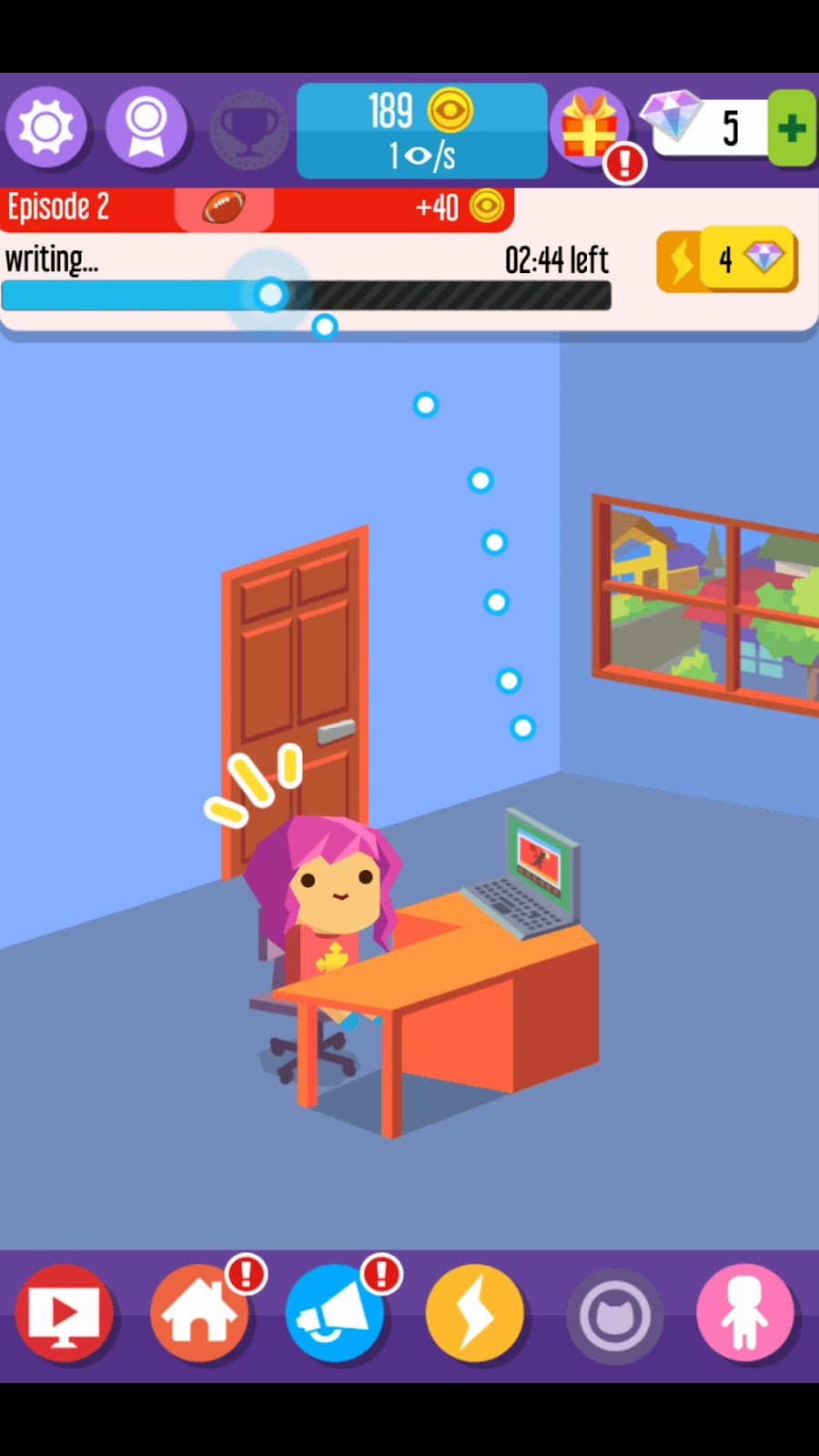Speed up writing for 4 gems
The width and height of the screenshot is (819, 1456).
click(727, 261)
